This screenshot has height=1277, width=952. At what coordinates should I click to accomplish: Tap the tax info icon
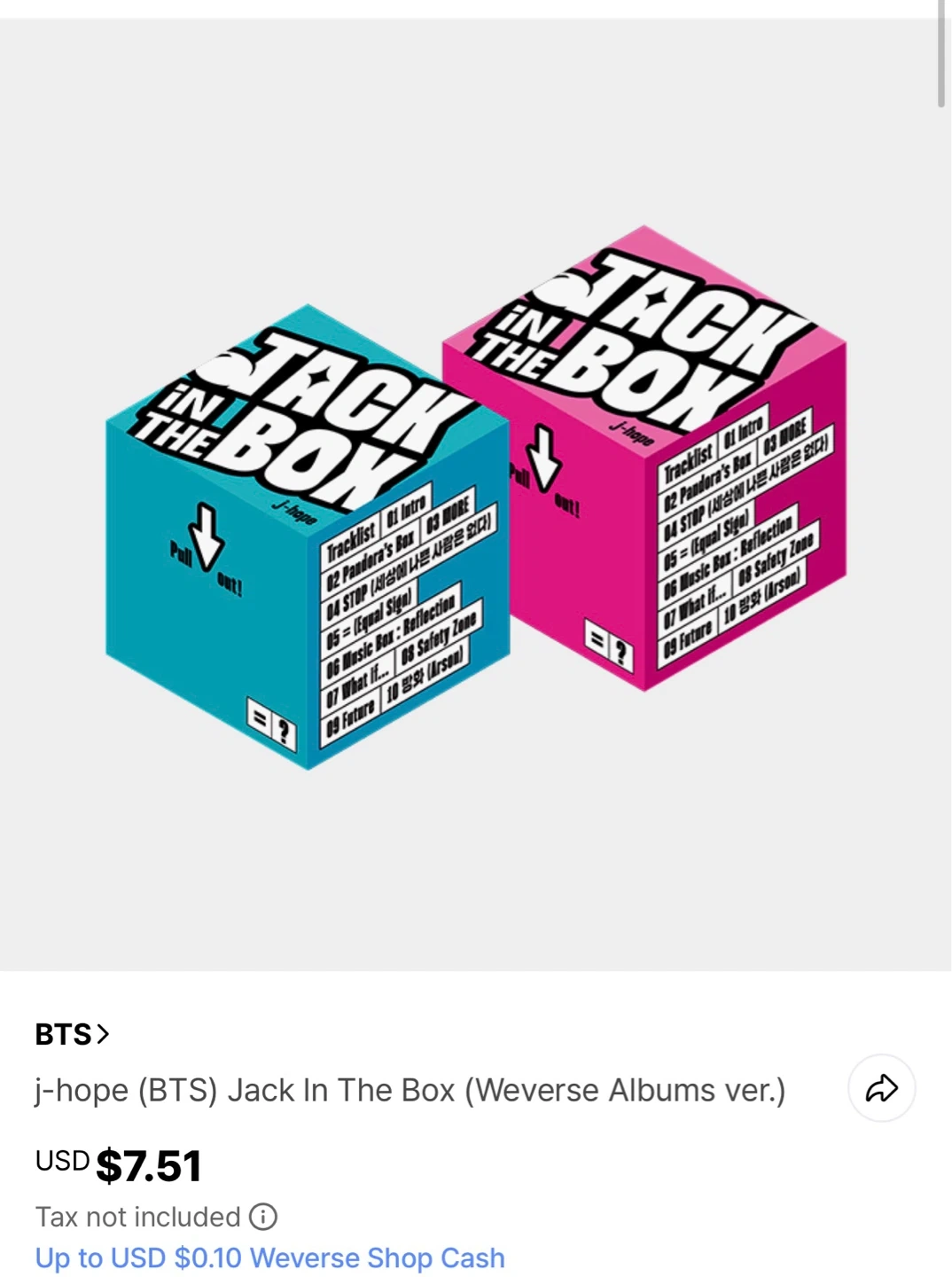pyautogui.click(x=263, y=1216)
